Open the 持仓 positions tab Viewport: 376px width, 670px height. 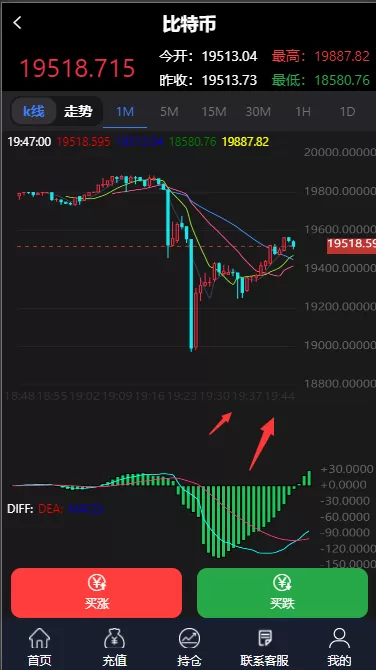coord(189,647)
